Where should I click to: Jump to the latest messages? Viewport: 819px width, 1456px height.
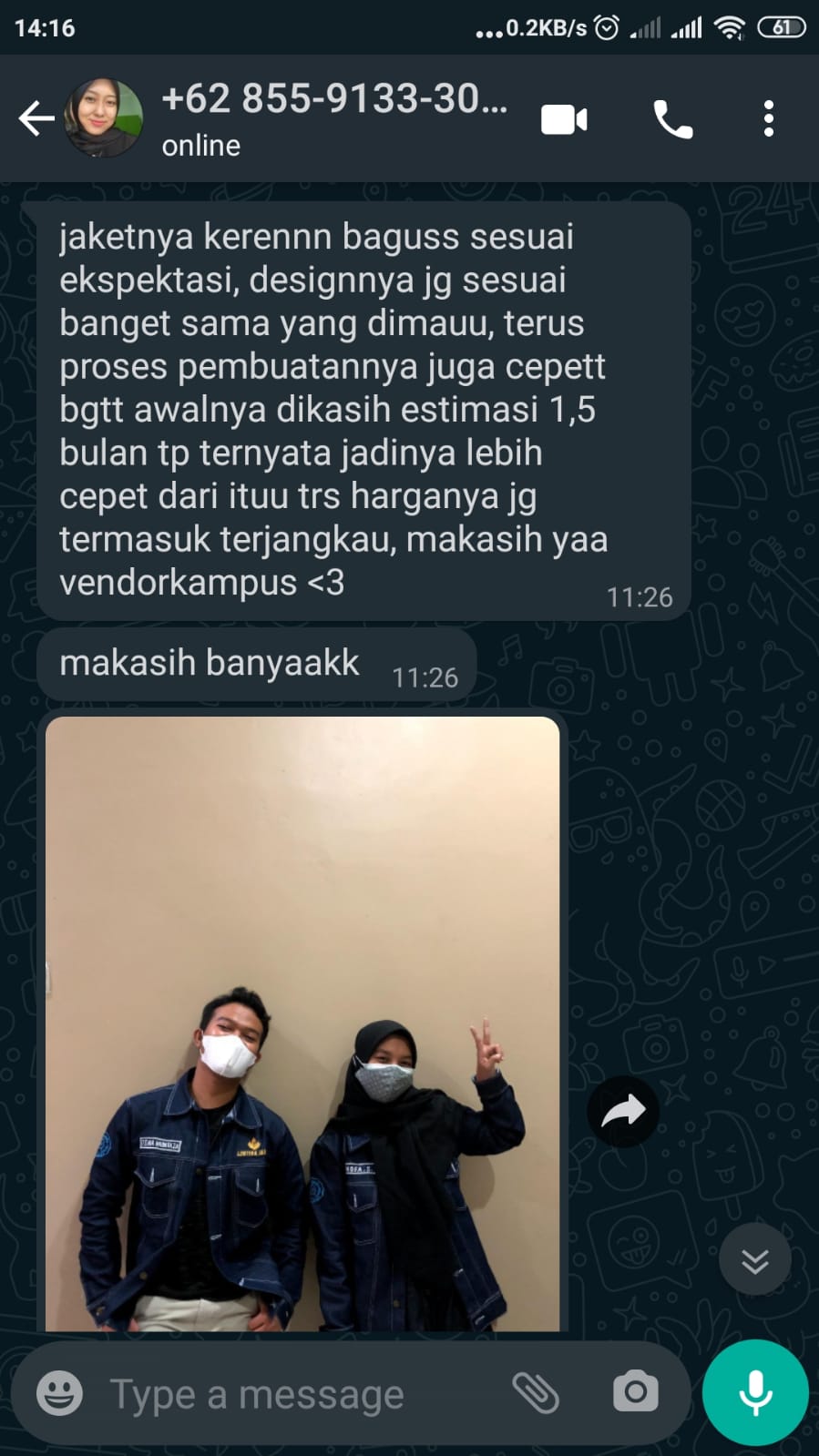[754, 1260]
